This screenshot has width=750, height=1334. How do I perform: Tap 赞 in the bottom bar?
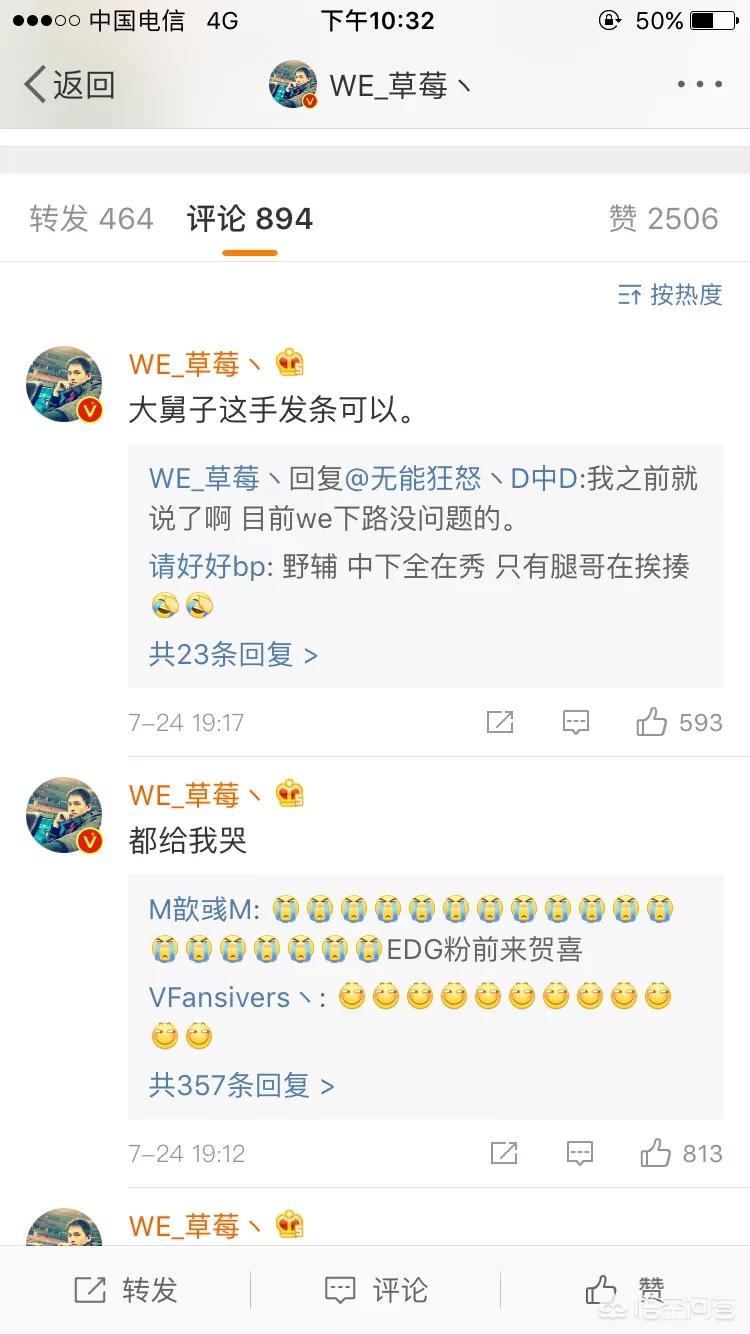625,1290
